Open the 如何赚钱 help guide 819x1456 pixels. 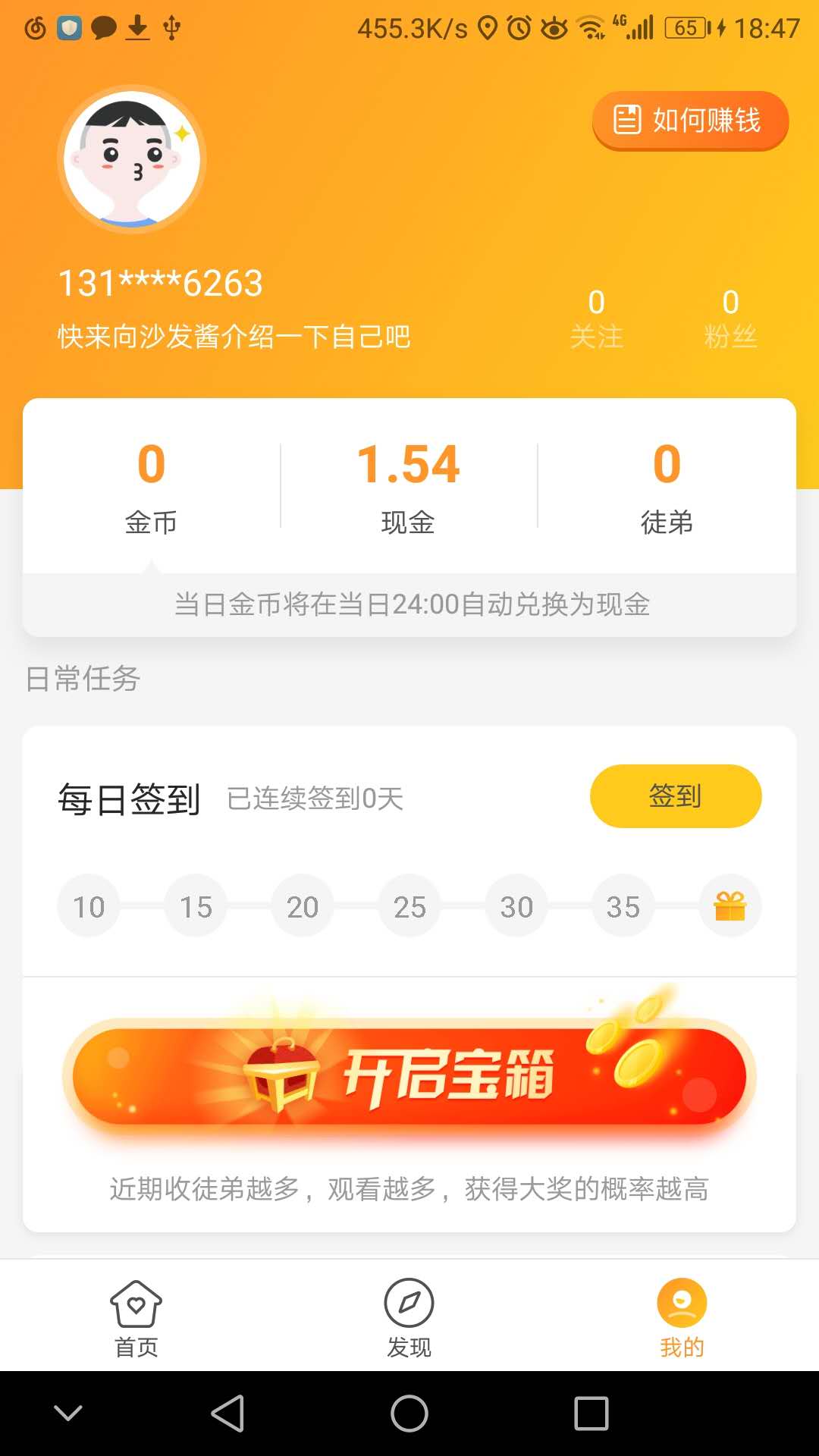(689, 120)
